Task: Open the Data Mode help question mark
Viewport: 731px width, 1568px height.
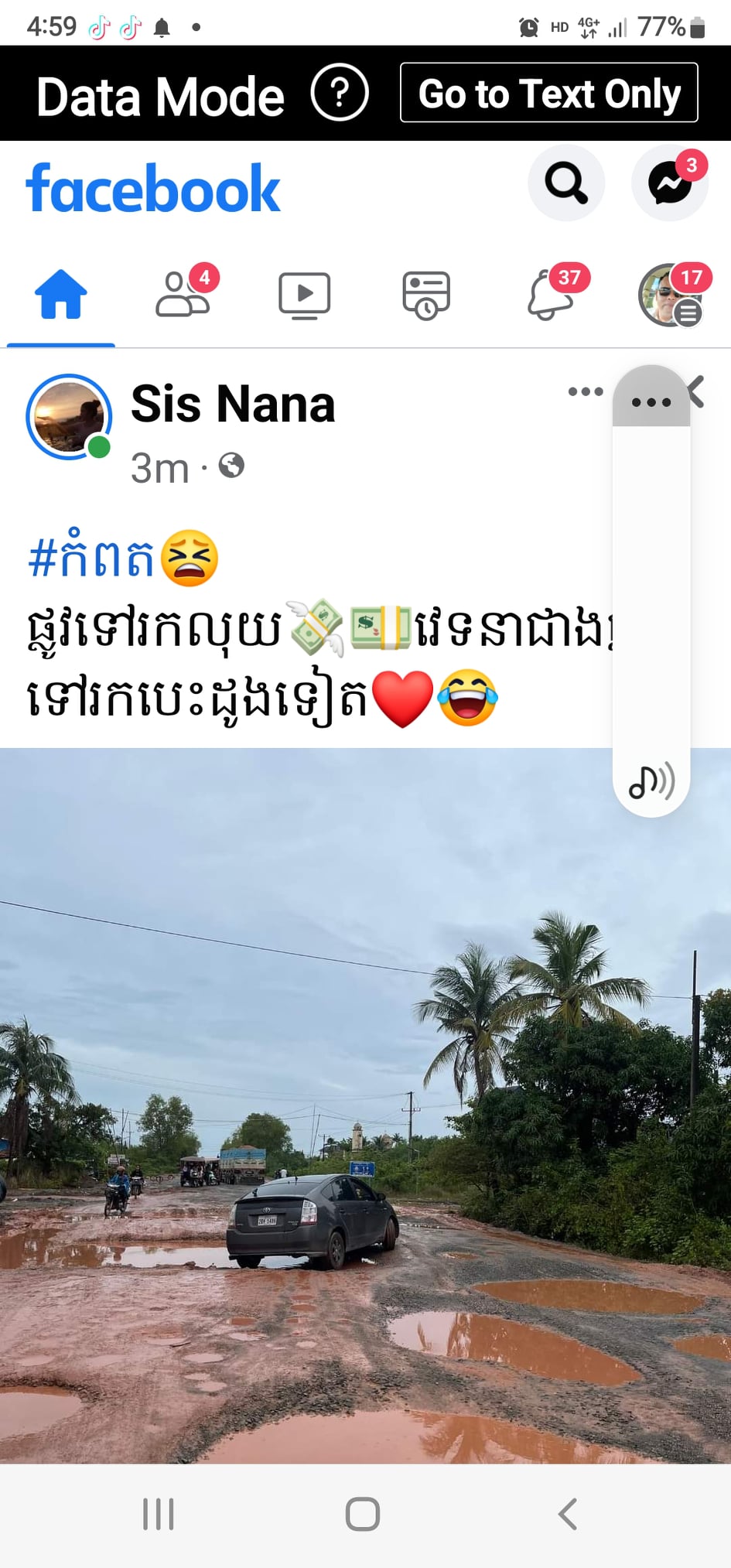Action: click(x=339, y=93)
